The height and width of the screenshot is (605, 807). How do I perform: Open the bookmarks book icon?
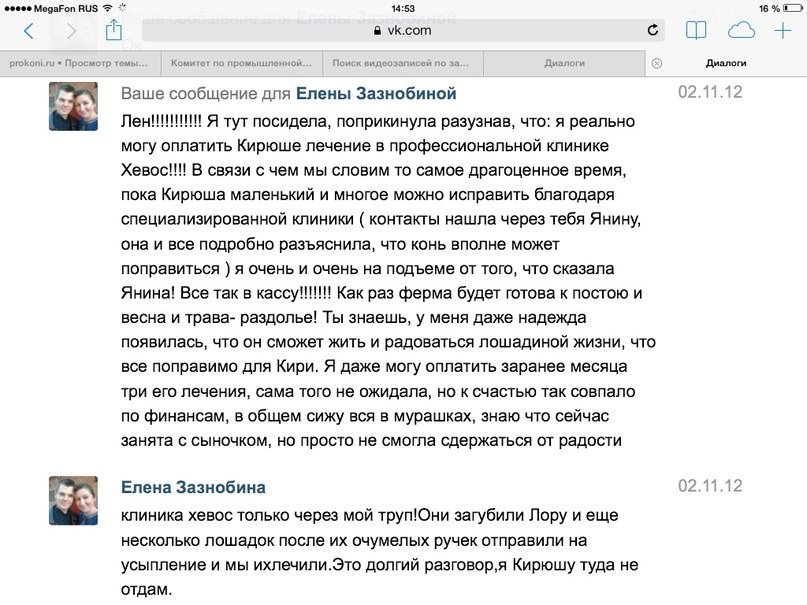696,30
